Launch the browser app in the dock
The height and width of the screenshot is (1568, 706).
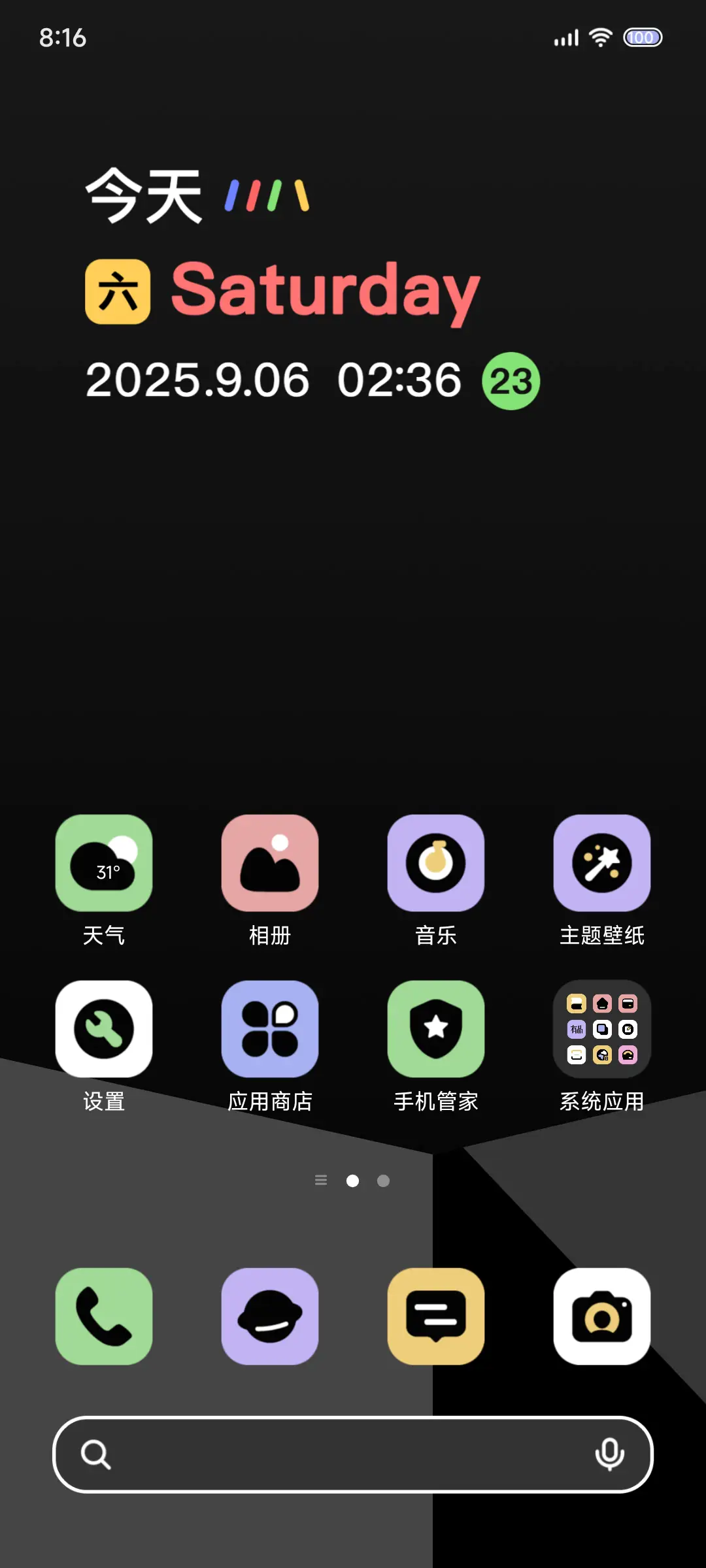[270, 1316]
